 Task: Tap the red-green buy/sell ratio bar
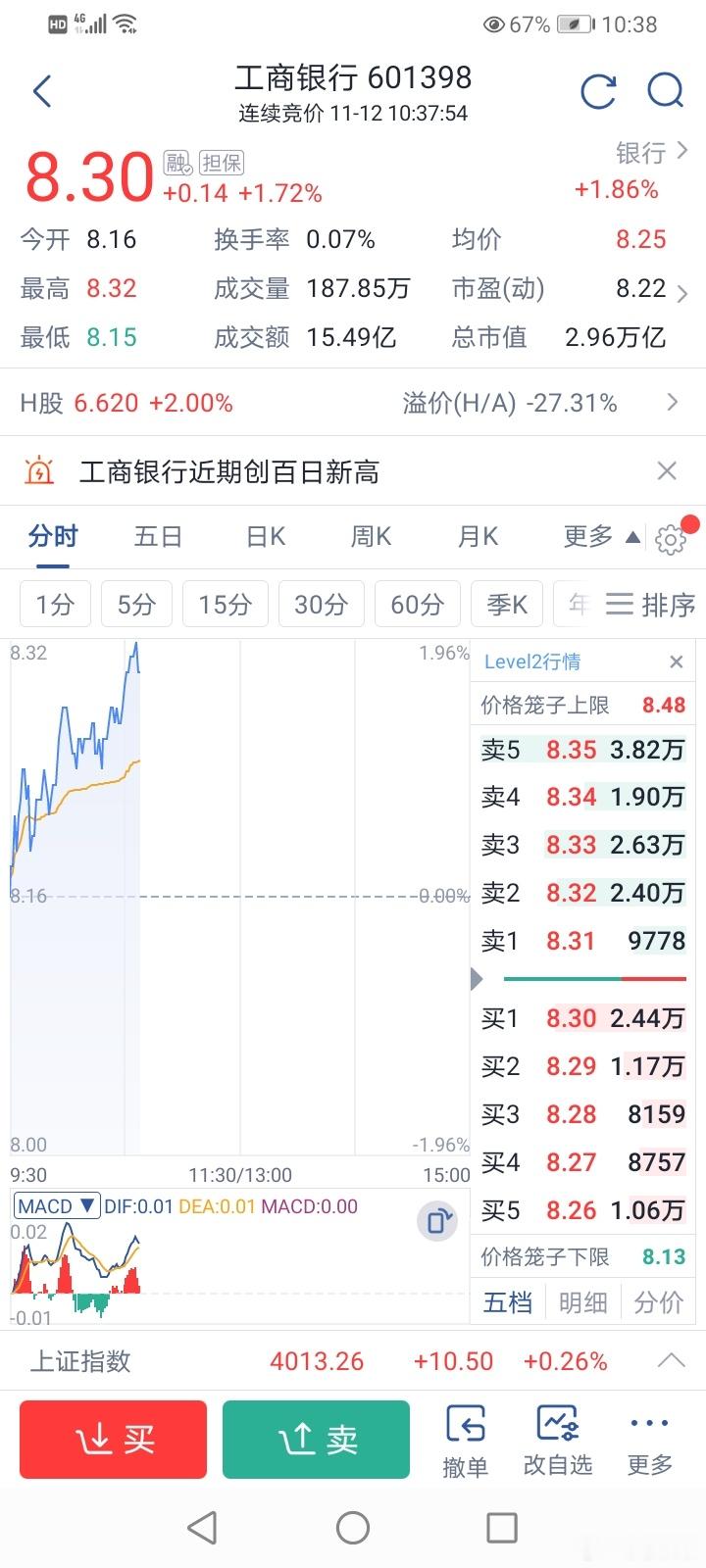point(593,978)
